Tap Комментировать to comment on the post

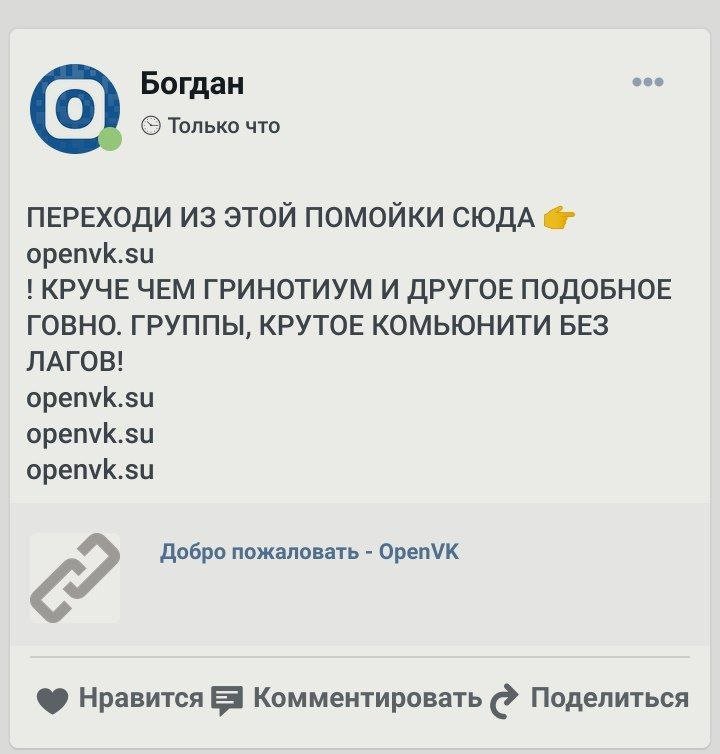[347, 699]
